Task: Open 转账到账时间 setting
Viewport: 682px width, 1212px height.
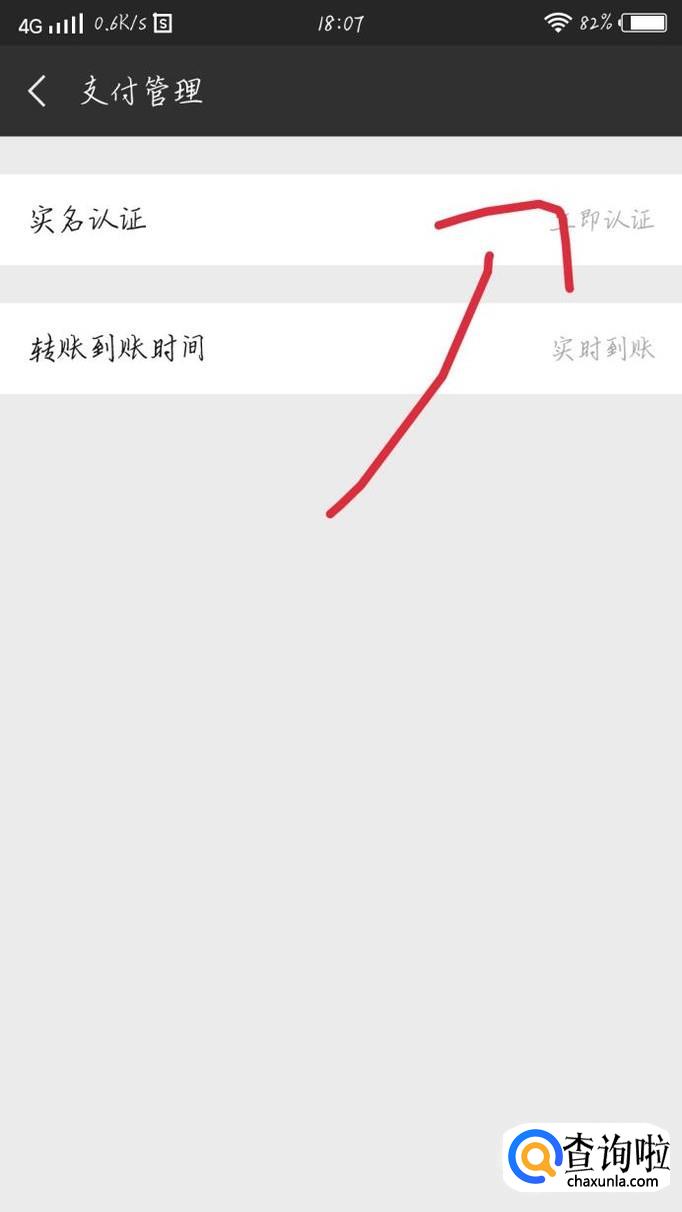Action: point(341,349)
